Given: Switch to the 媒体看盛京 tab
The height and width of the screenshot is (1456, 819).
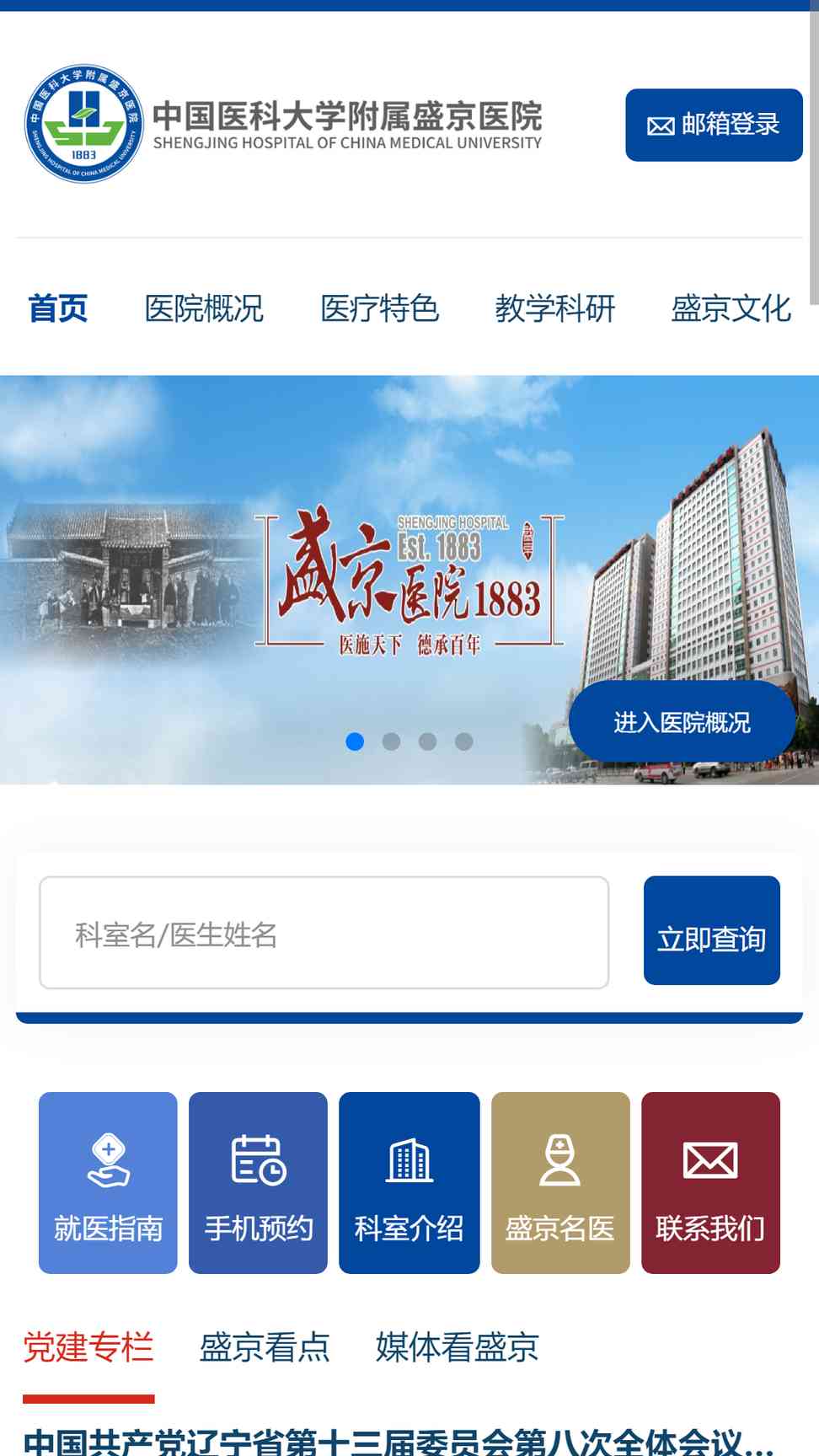Looking at the screenshot, I should pyautogui.click(x=457, y=1347).
